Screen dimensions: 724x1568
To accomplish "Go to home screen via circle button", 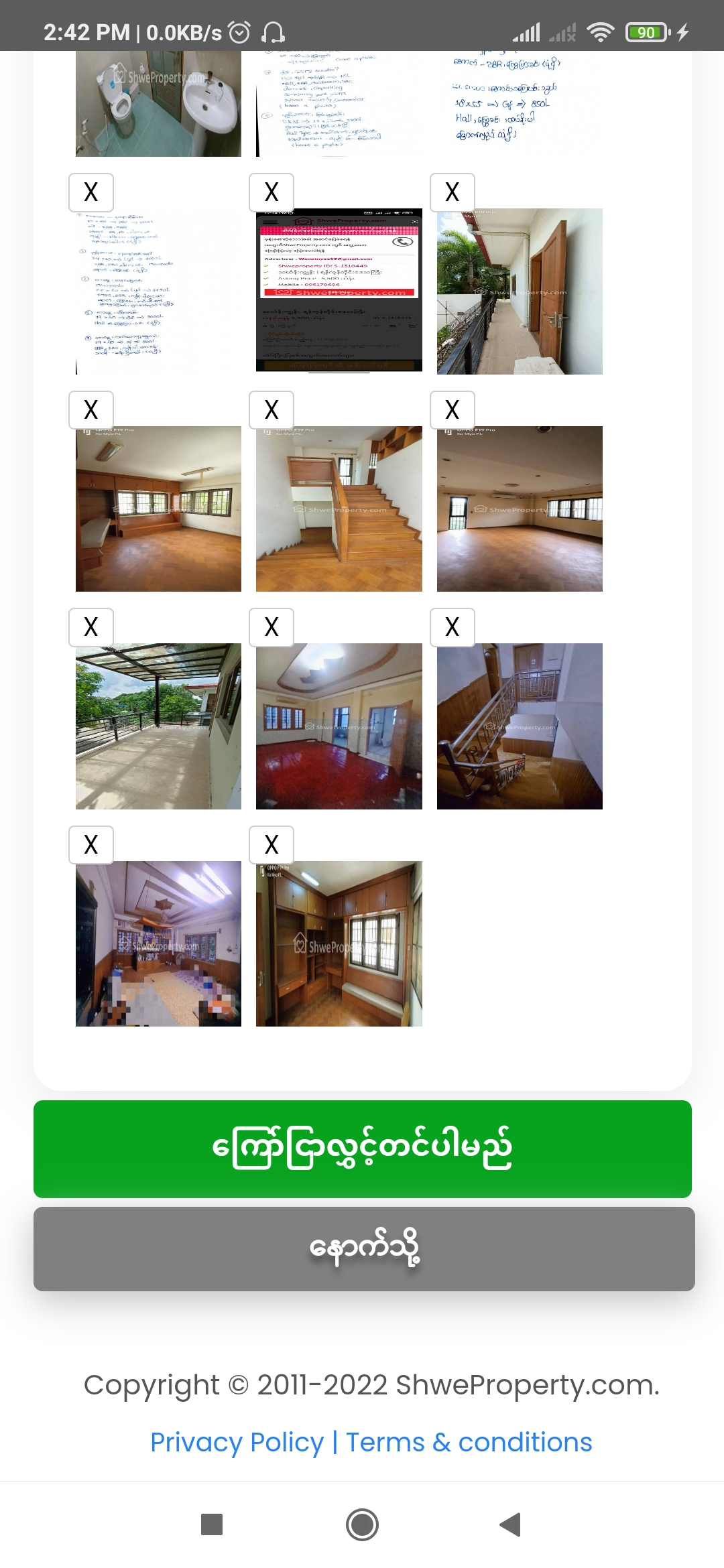I will click(362, 1524).
